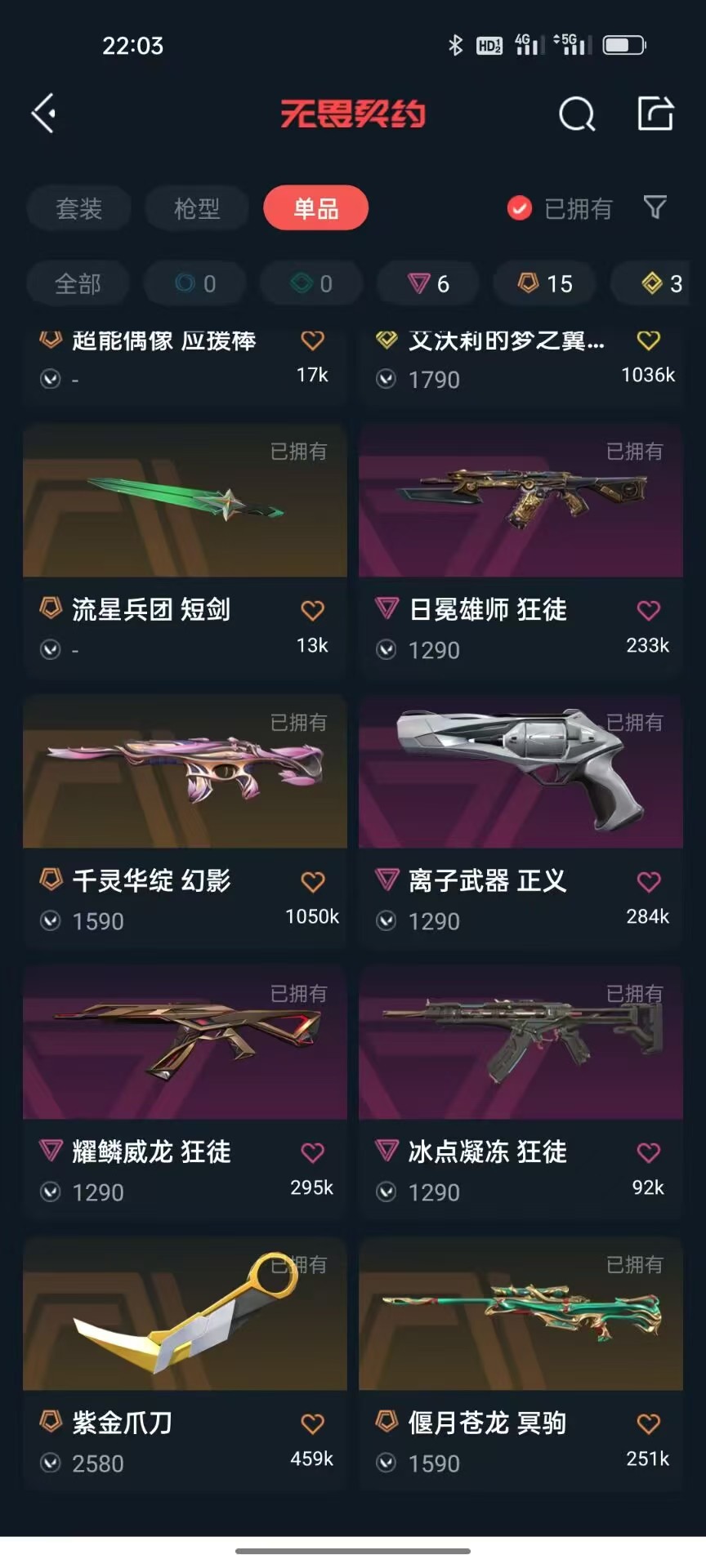Select the 单品 tab

(315, 208)
